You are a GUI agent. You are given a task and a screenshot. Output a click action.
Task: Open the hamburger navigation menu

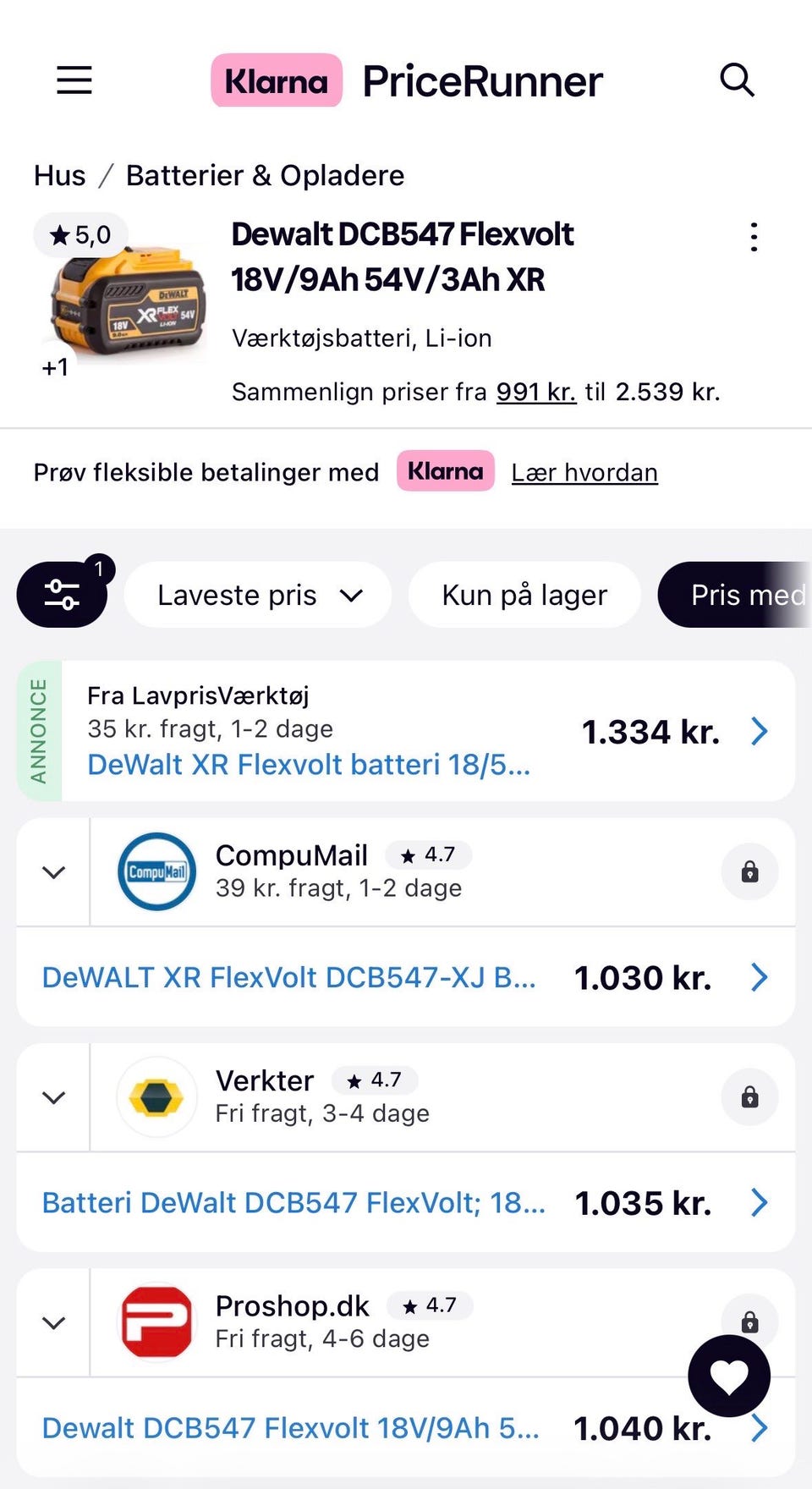pyautogui.click(x=74, y=80)
